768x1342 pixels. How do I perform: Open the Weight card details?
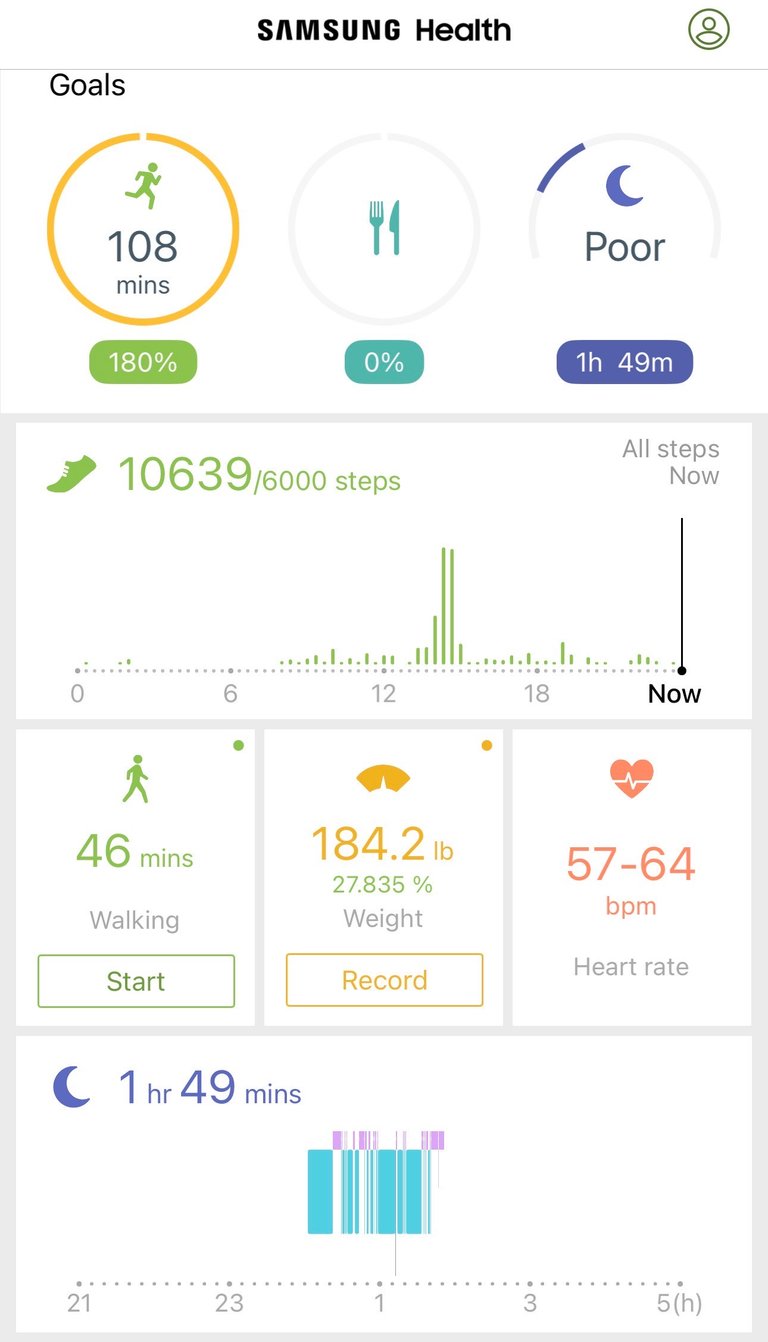[384, 850]
